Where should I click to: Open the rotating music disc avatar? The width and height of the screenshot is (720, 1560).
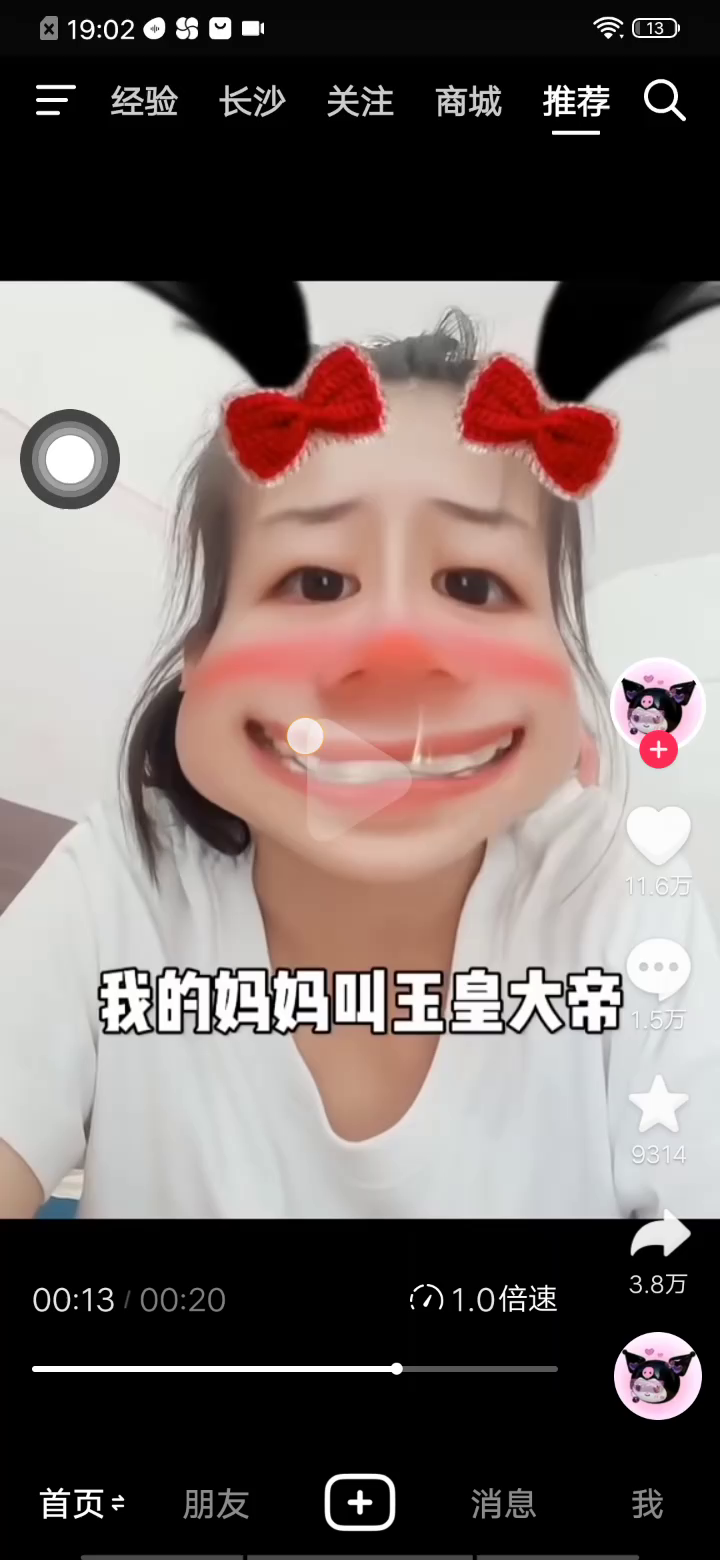click(x=657, y=1376)
